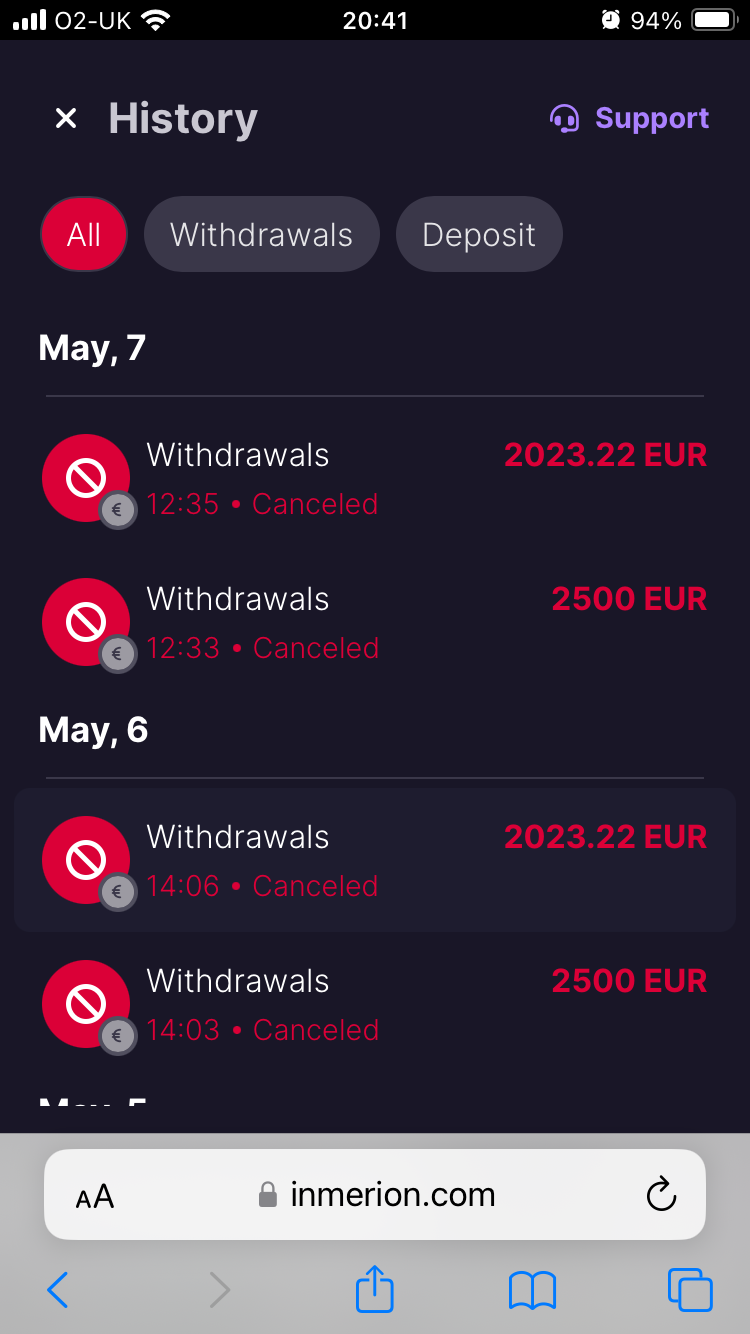Reload the current page

click(x=661, y=1195)
